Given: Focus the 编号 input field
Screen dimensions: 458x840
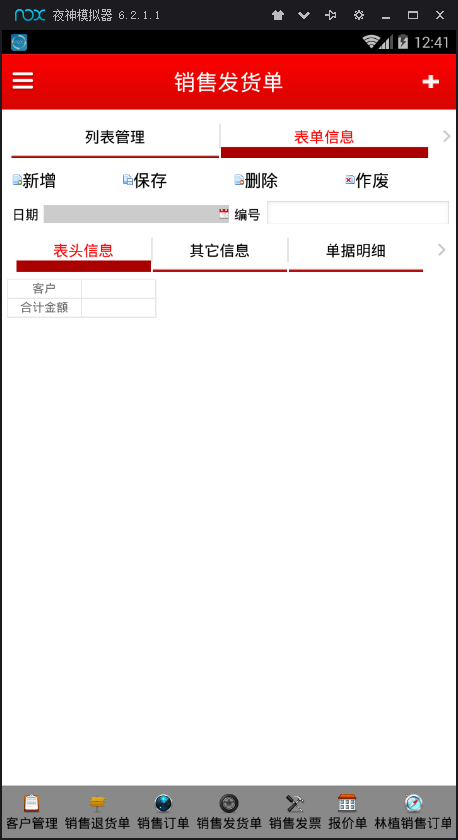Looking at the screenshot, I should click(x=358, y=213).
